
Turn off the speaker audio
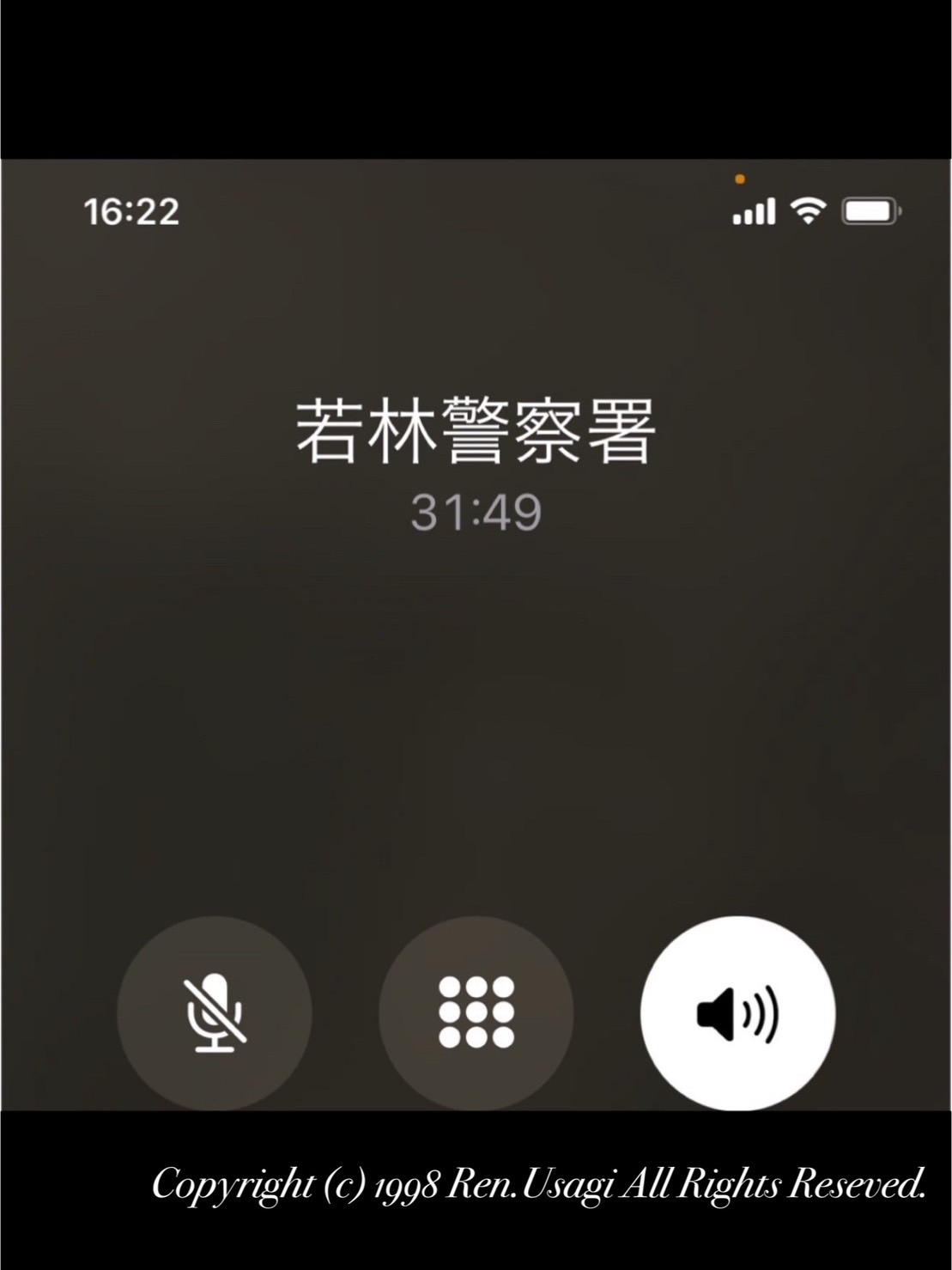coord(737,1012)
